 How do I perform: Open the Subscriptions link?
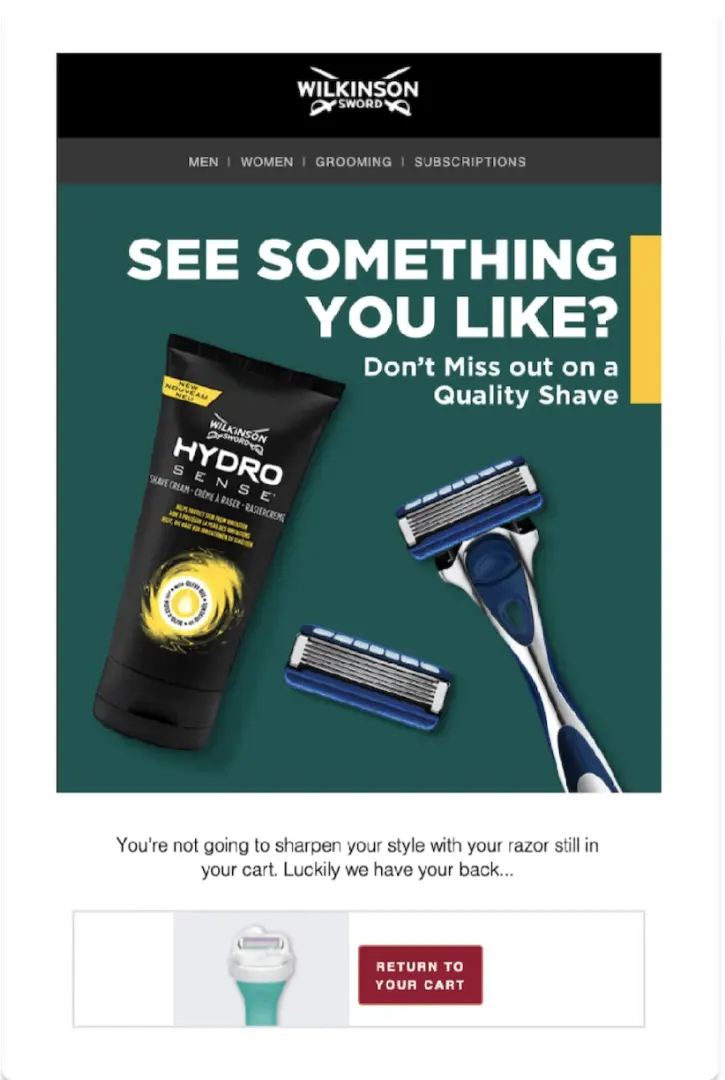pyautogui.click(x=470, y=161)
